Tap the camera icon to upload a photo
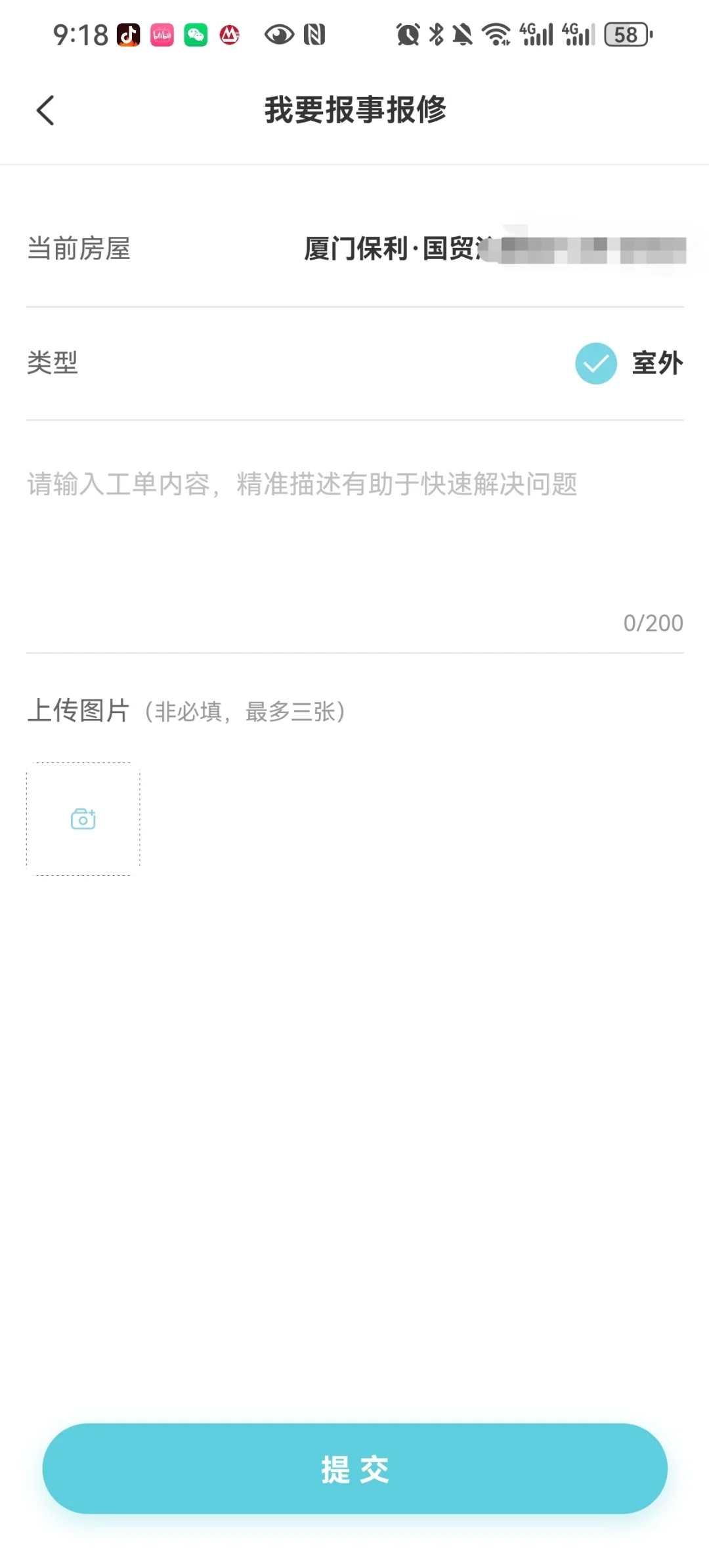 tap(83, 819)
